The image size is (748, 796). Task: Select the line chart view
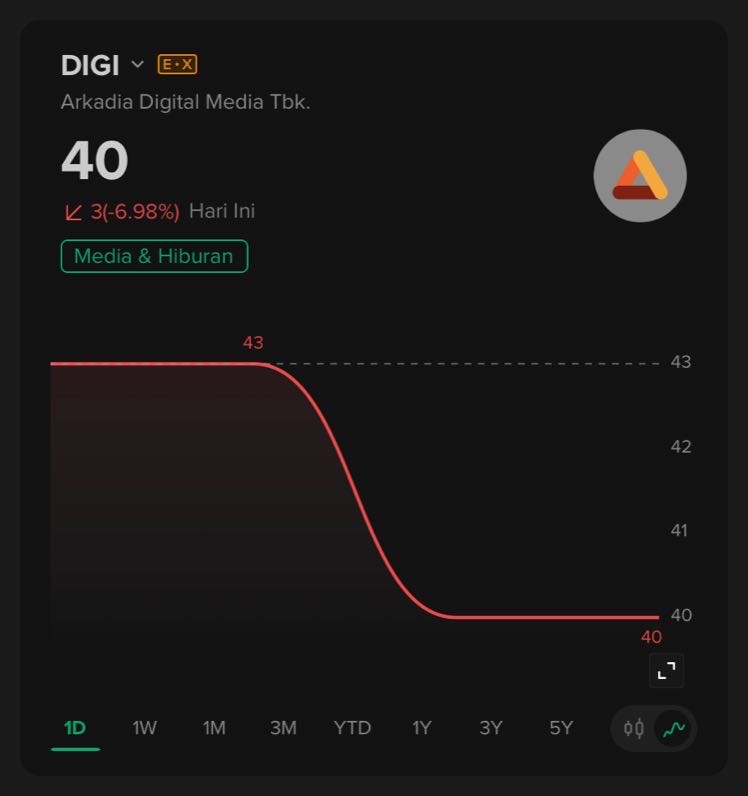pos(674,728)
